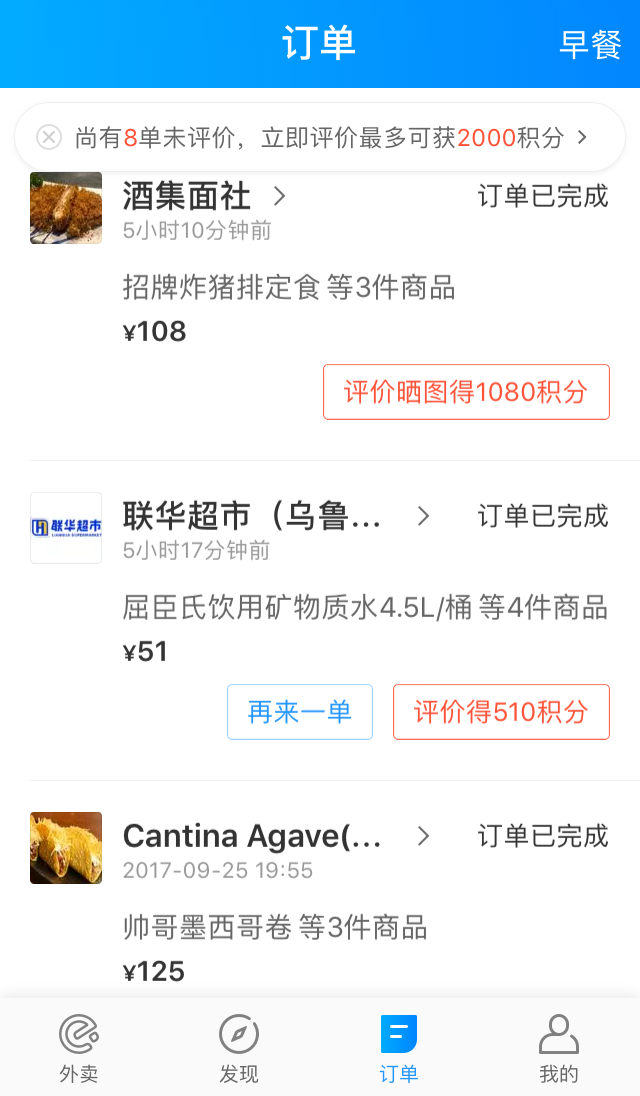Viewport: 640px width, 1096px height.
Task: Open the 早餐 breakfast link
Action: 590,45
